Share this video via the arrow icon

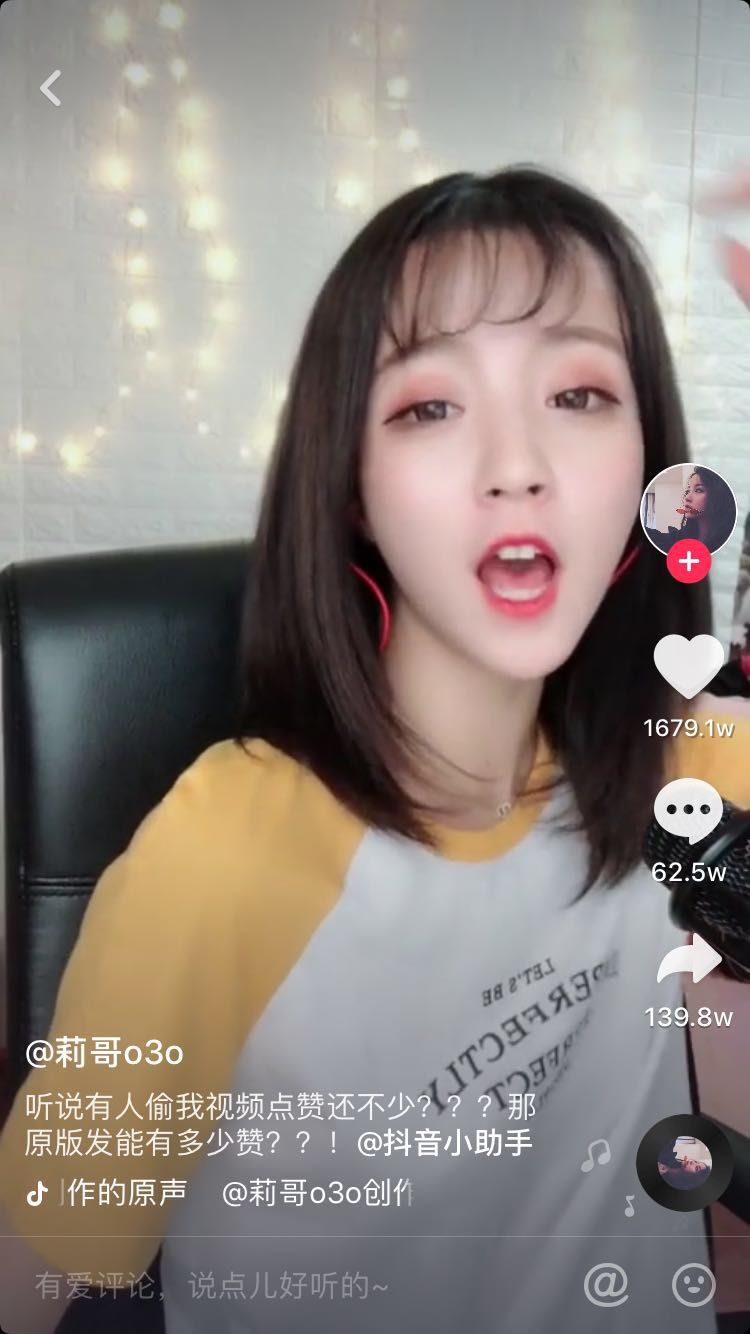point(688,962)
